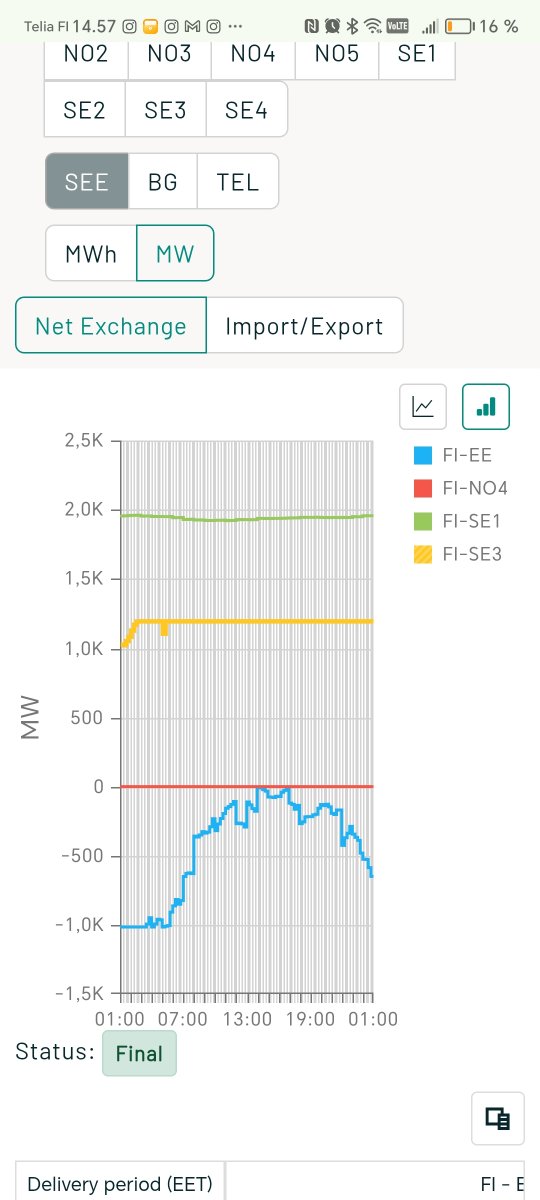Viewport: 540px width, 1200px height.
Task: Toggle FI-EE series in the legend
Action: tap(453, 456)
